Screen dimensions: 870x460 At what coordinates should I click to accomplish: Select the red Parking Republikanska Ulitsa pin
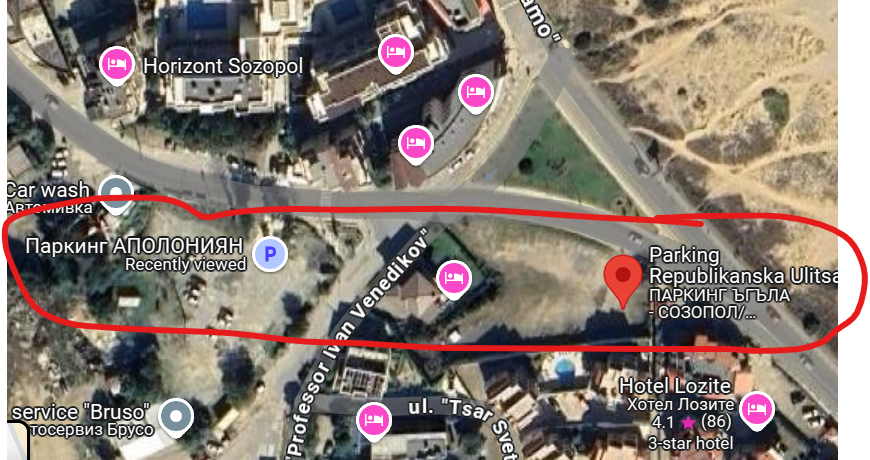tap(625, 277)
